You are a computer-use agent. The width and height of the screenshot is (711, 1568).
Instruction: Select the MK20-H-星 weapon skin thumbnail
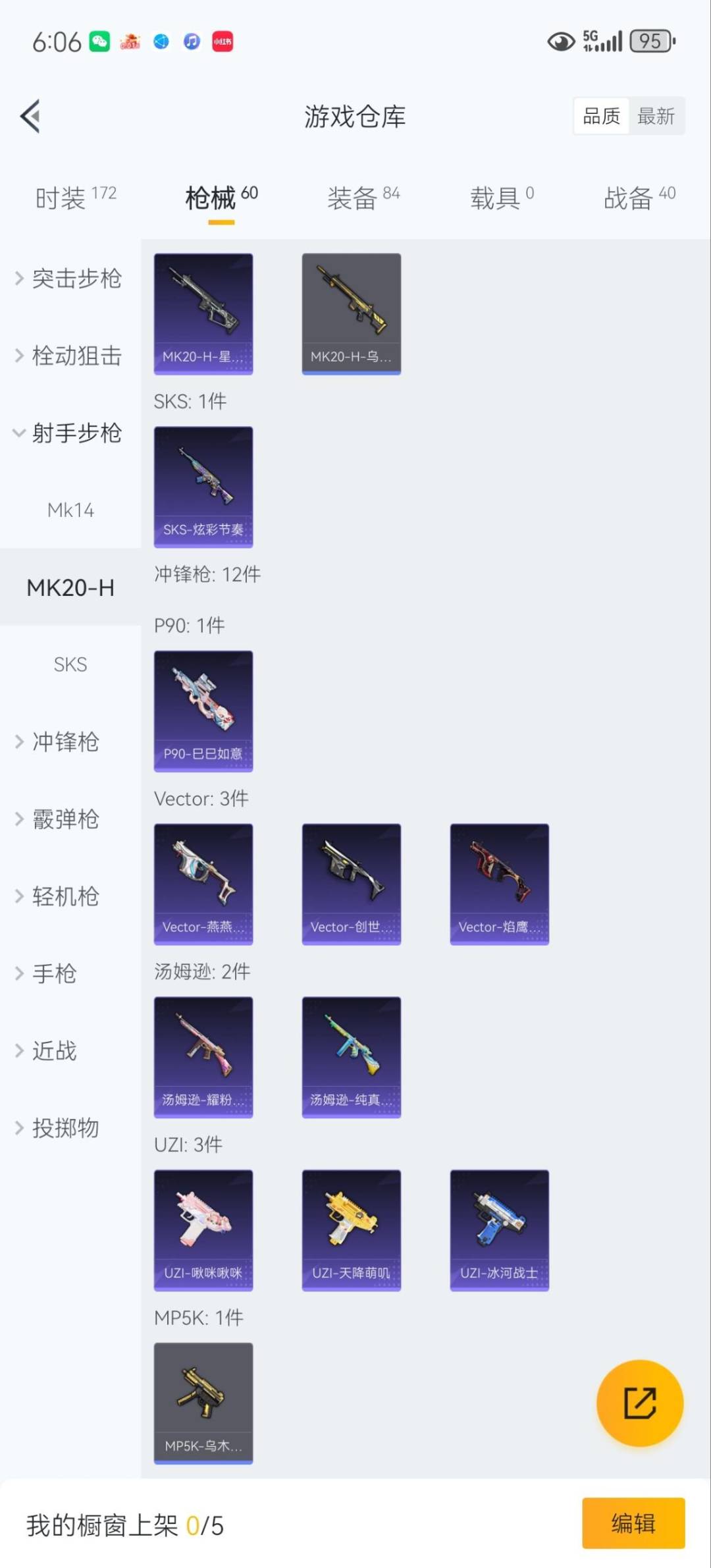(203, 313)
